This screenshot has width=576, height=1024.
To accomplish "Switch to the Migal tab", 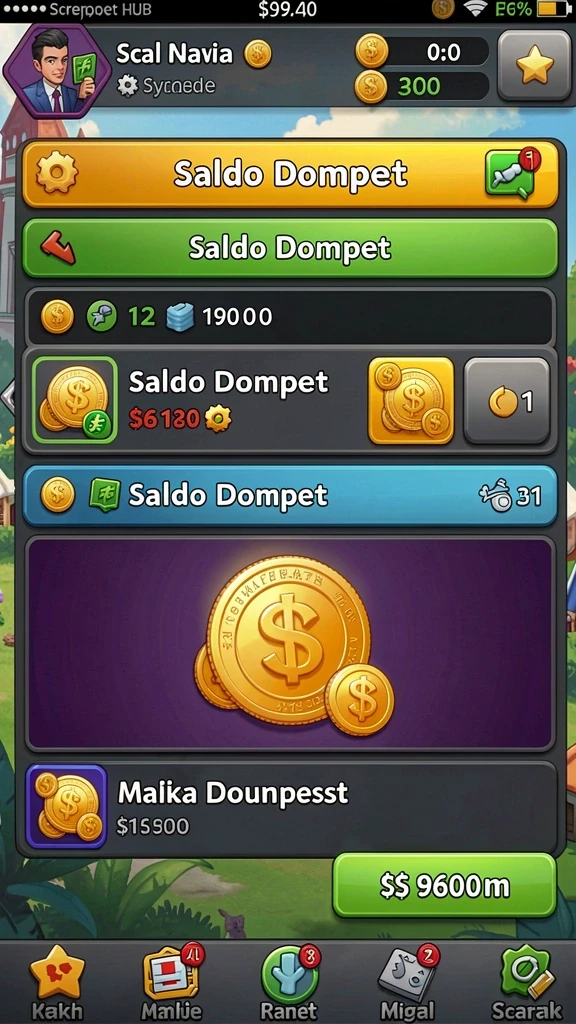I will 408,984.
